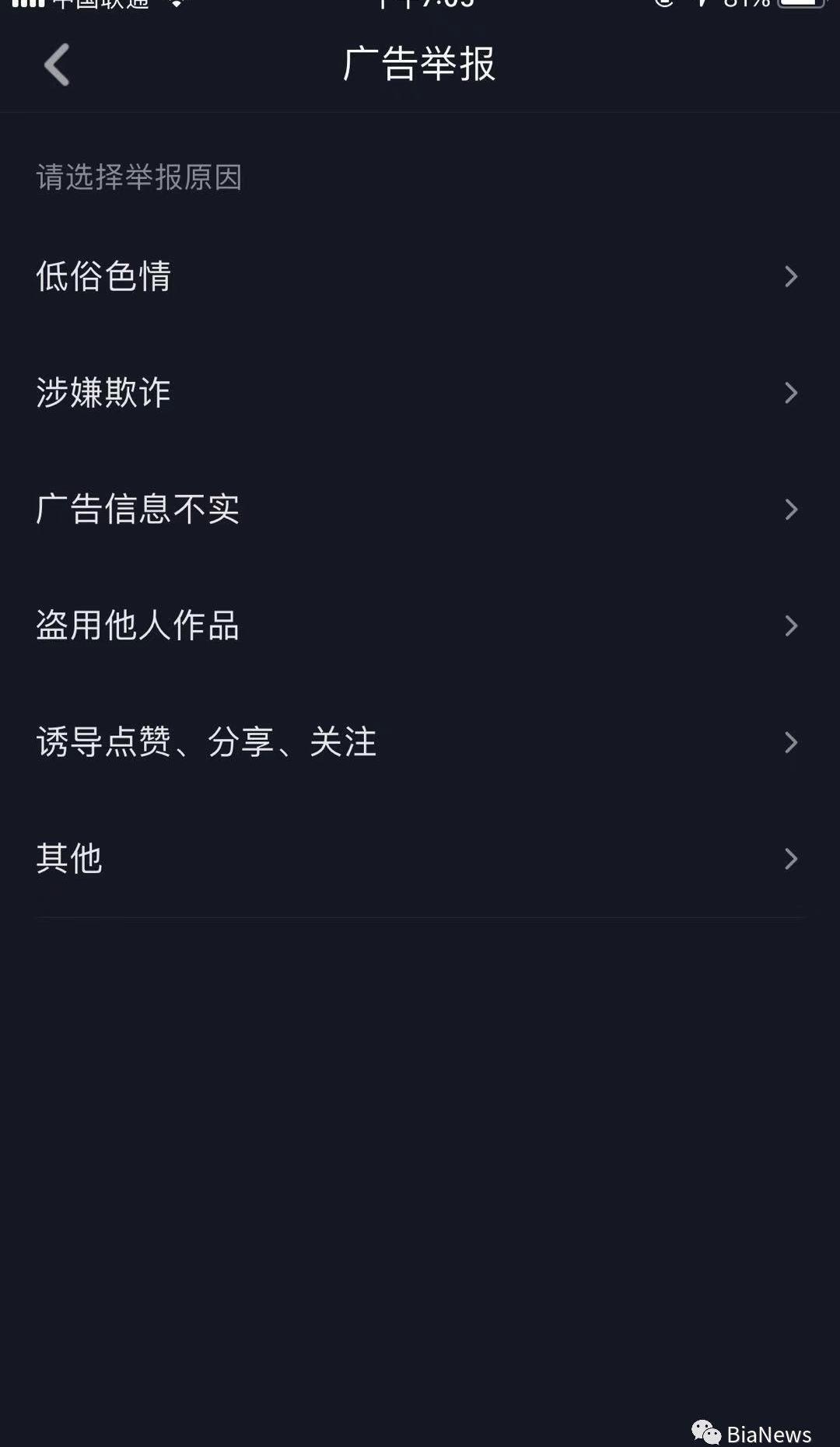Pick 诱导点赞、分享、关注 as the reason
Viewport: 840px width, 1447px height.
(x=207, y=742)
